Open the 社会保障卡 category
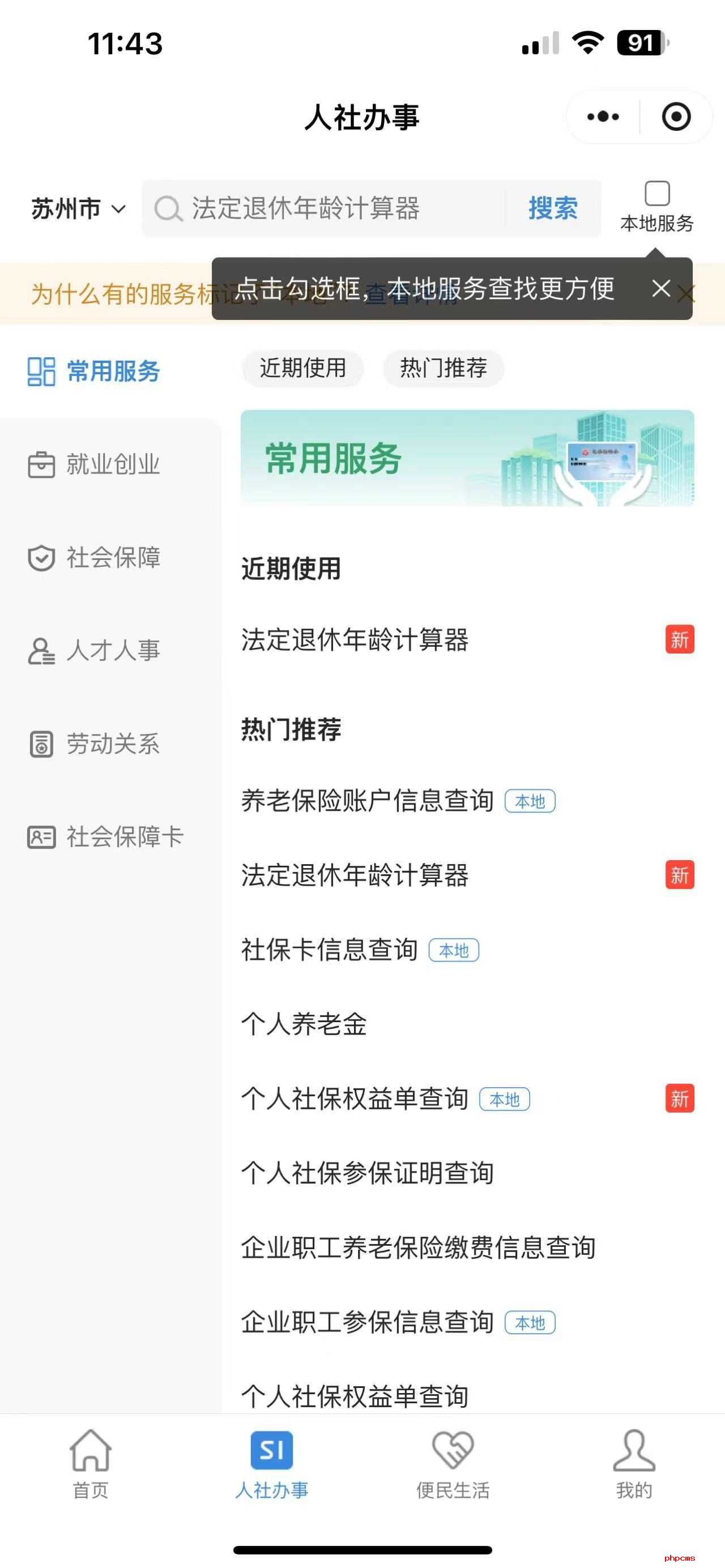The height and width of the screenshot is (1568, 725). [x=105, y=837]
